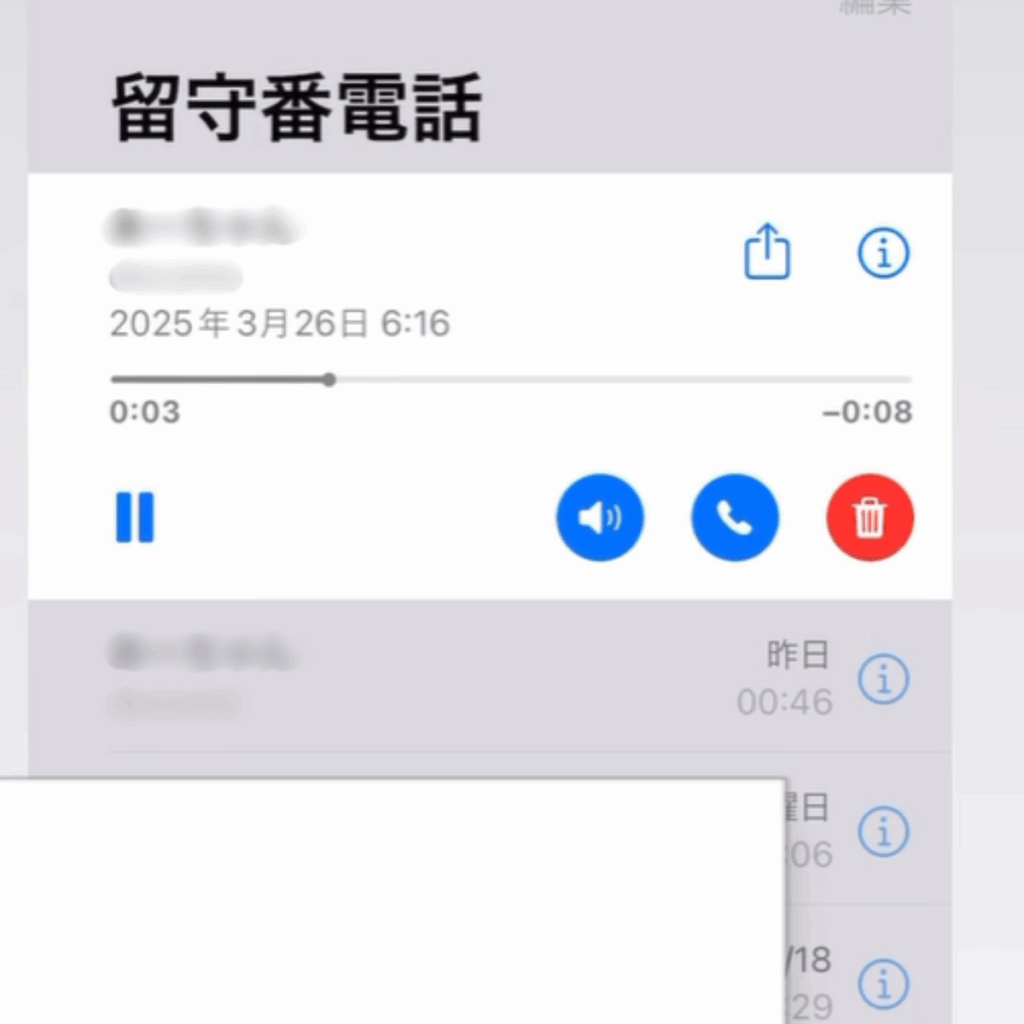
Task: Open info for the 2025年3月26日 voicemail
Action: tap(884, 253)
